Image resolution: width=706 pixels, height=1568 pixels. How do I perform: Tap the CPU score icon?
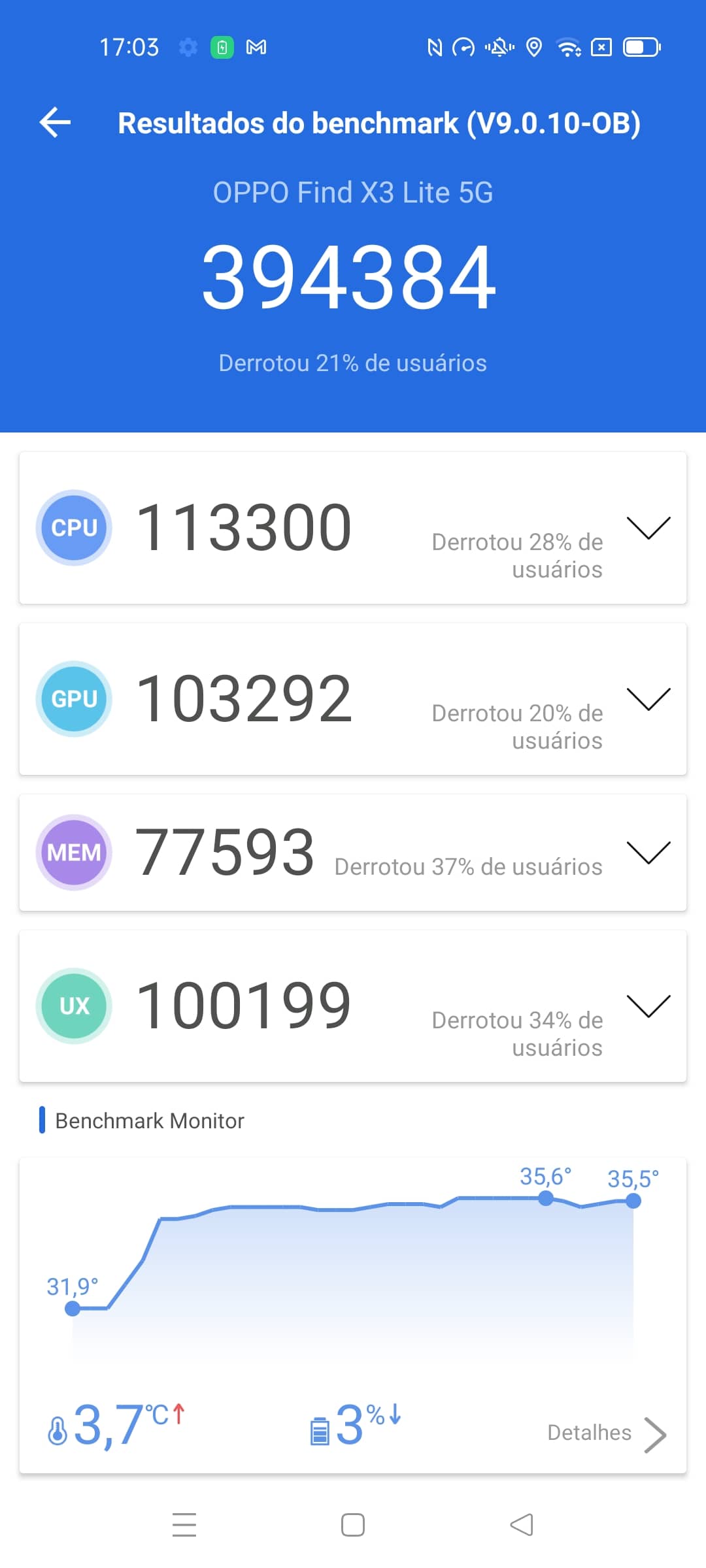[73, 528]
